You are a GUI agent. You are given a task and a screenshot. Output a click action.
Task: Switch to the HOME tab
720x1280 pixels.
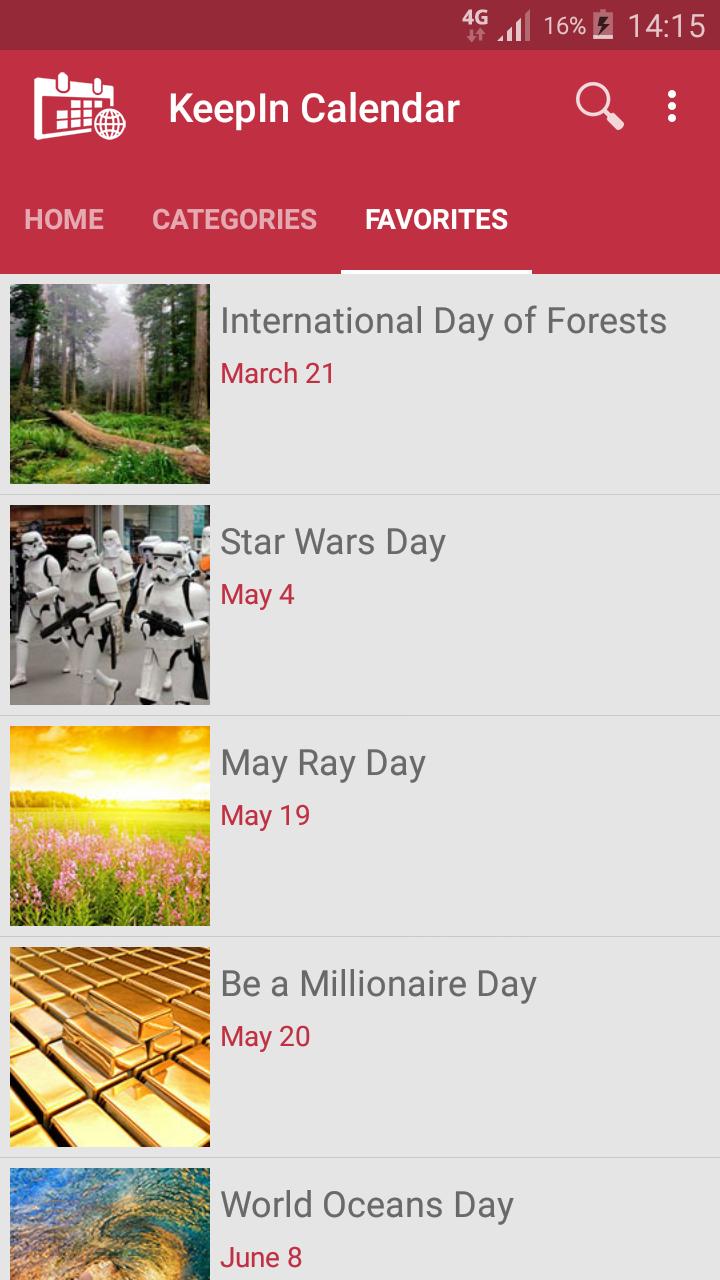(63, 219)
